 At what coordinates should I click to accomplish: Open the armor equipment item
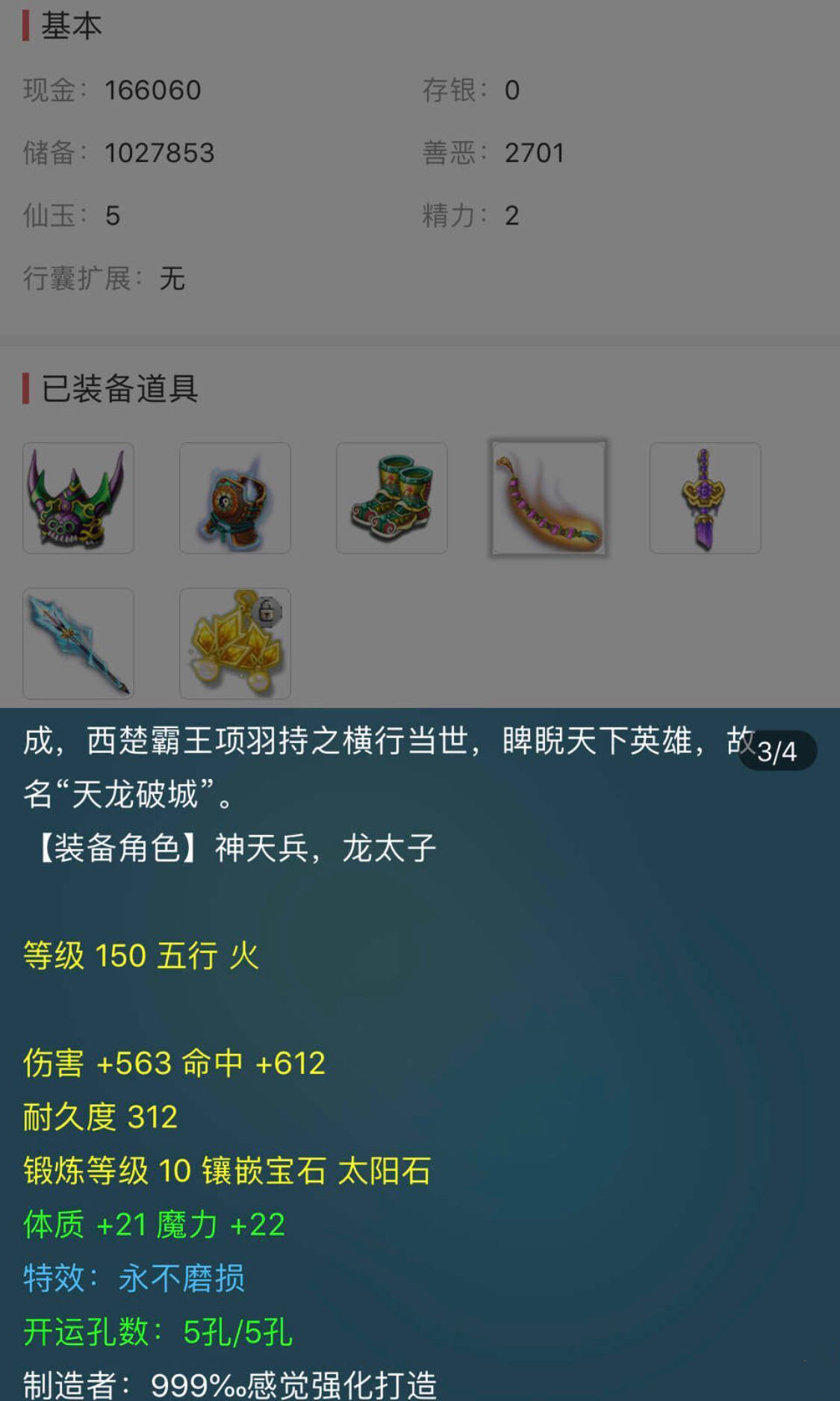235,498
